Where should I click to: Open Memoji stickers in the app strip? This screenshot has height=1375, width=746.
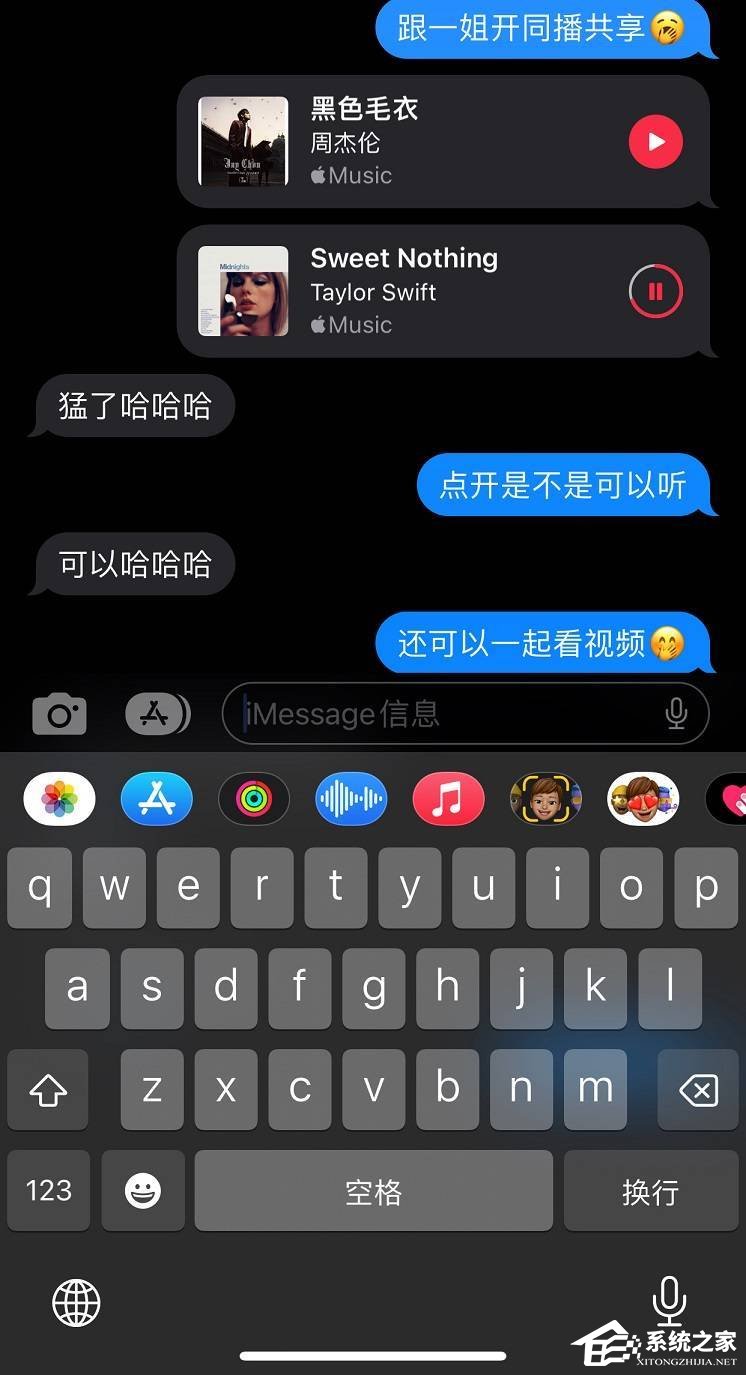643,800
